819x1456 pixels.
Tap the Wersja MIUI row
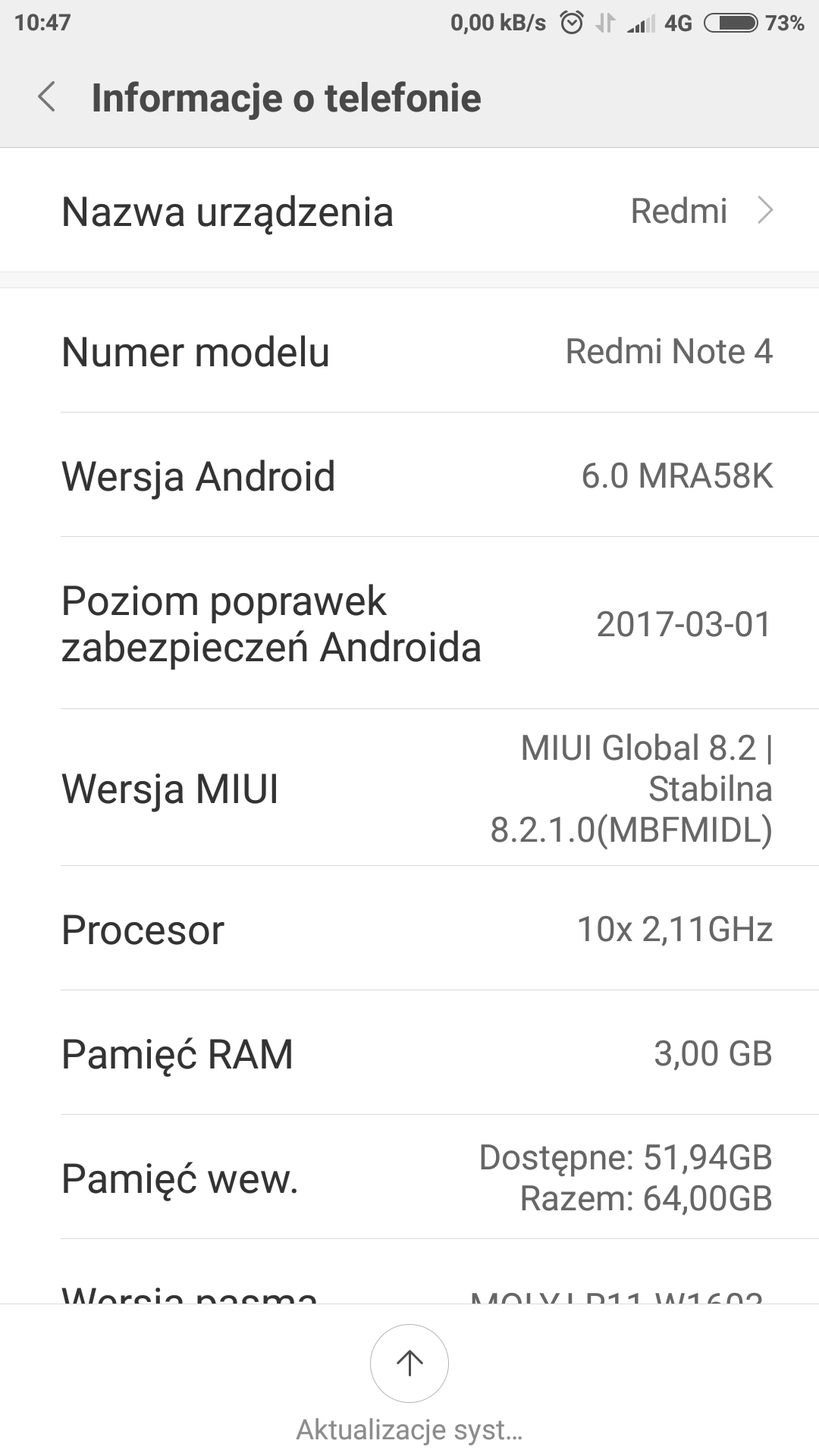pos(409,789)
